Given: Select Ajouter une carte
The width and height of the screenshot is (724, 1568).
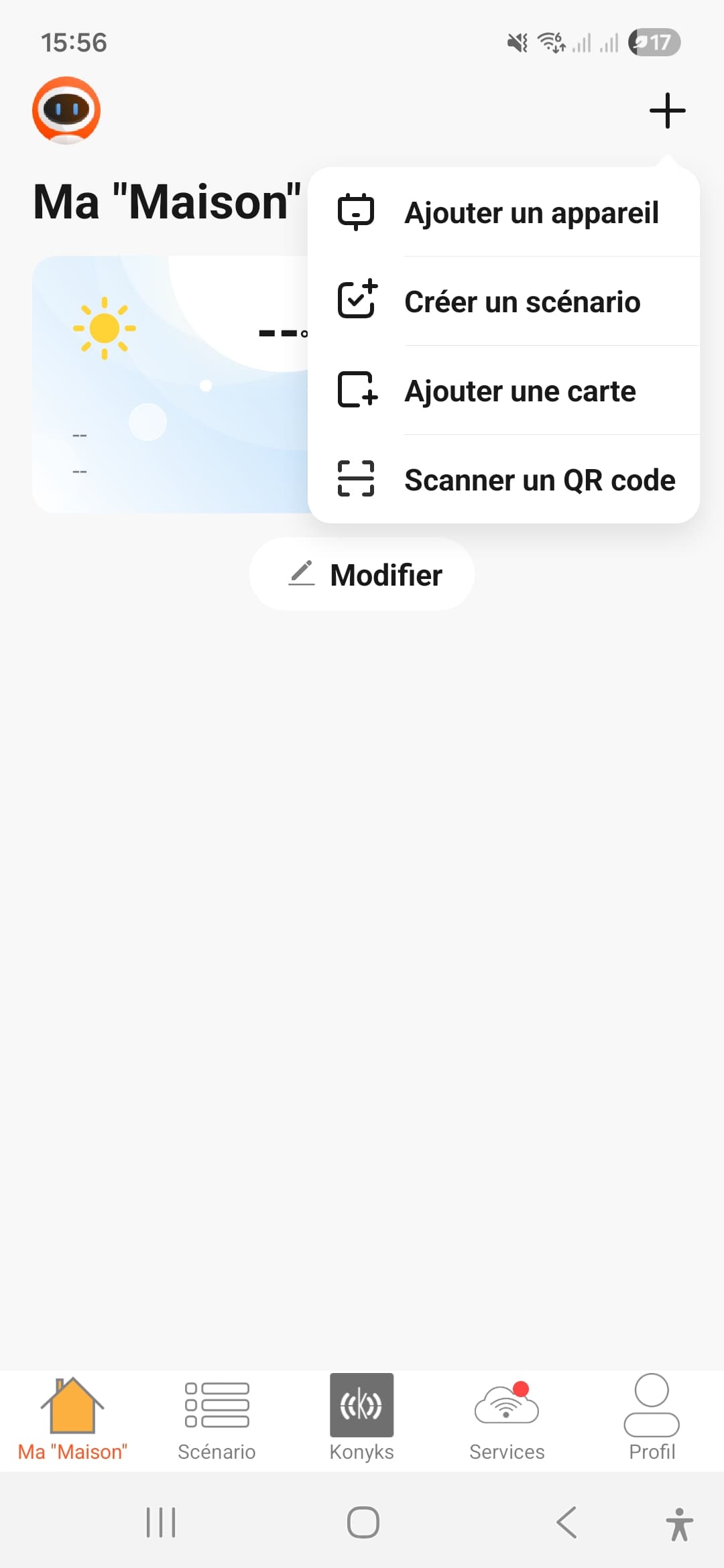Looking at the screenshot, I should coord(503,391).
